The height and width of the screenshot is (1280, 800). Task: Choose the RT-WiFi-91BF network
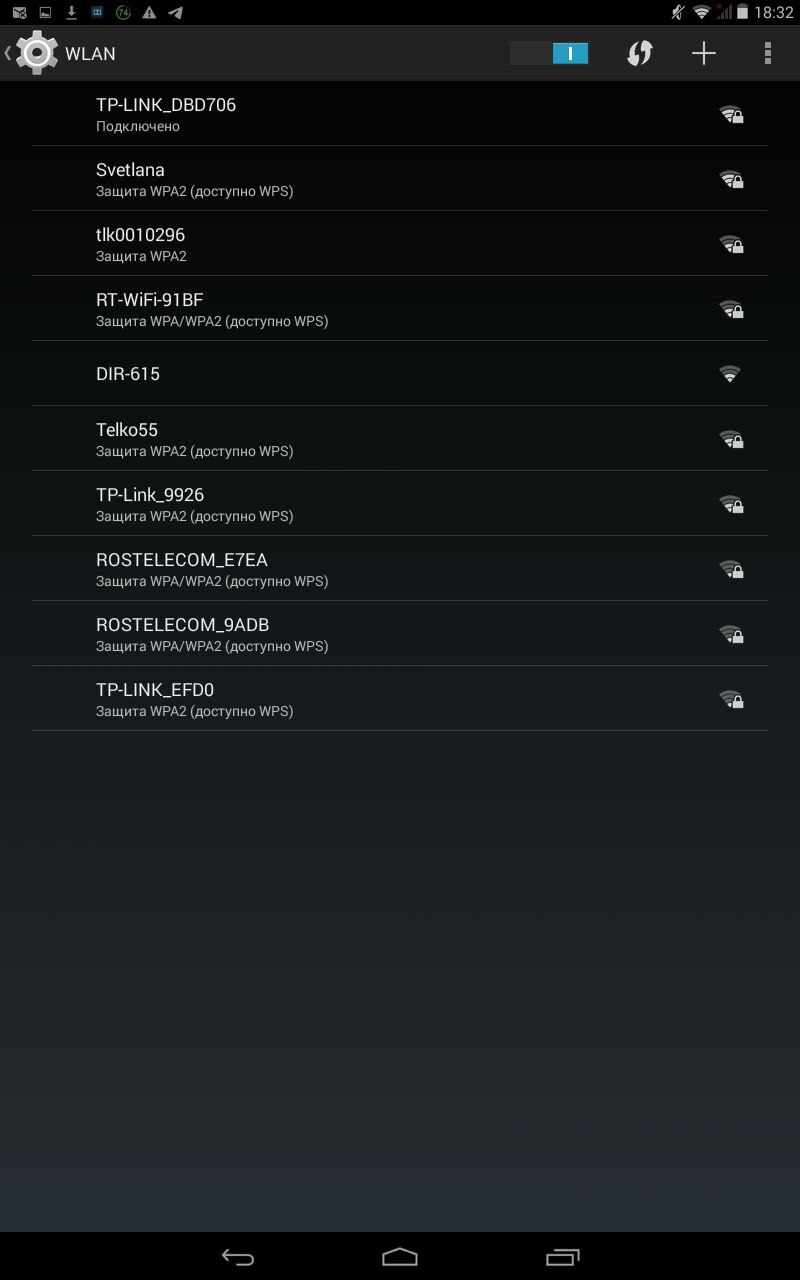pos(400,309)
